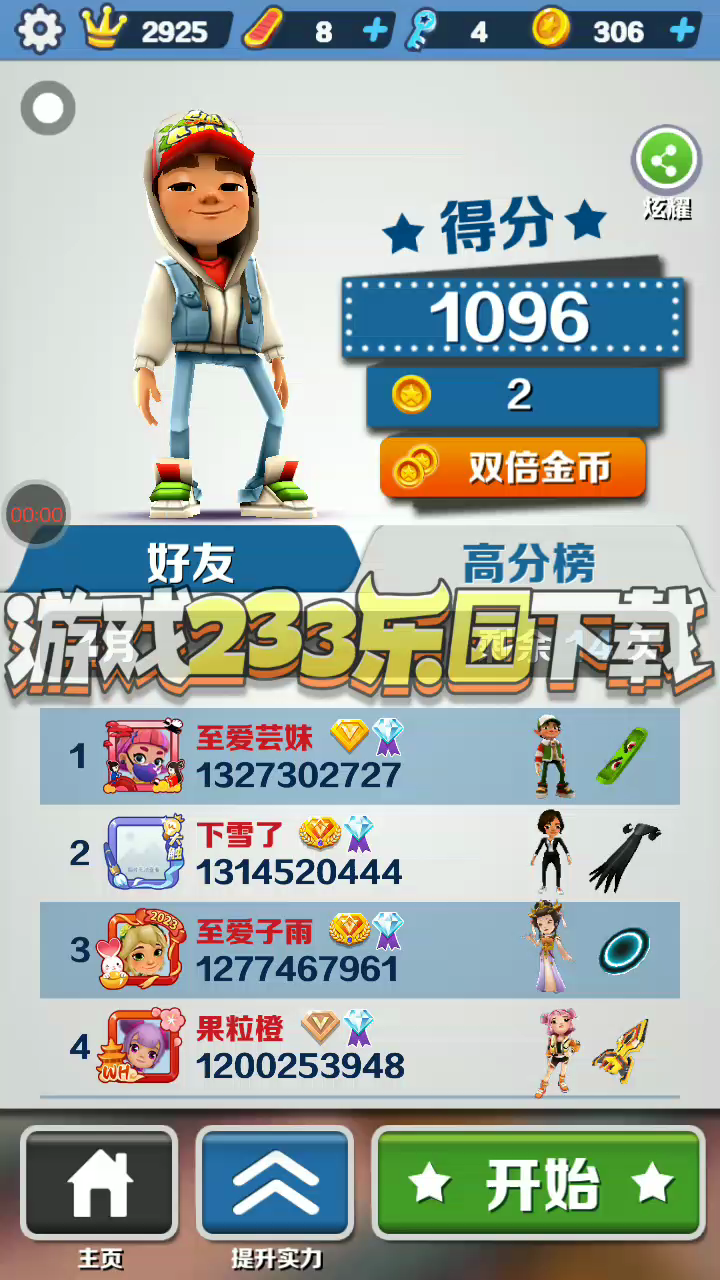Open leaderboard entry for 果粒橙
Image resolution: width=720 pixels, height=1280 pixels.
point(360,1047)
